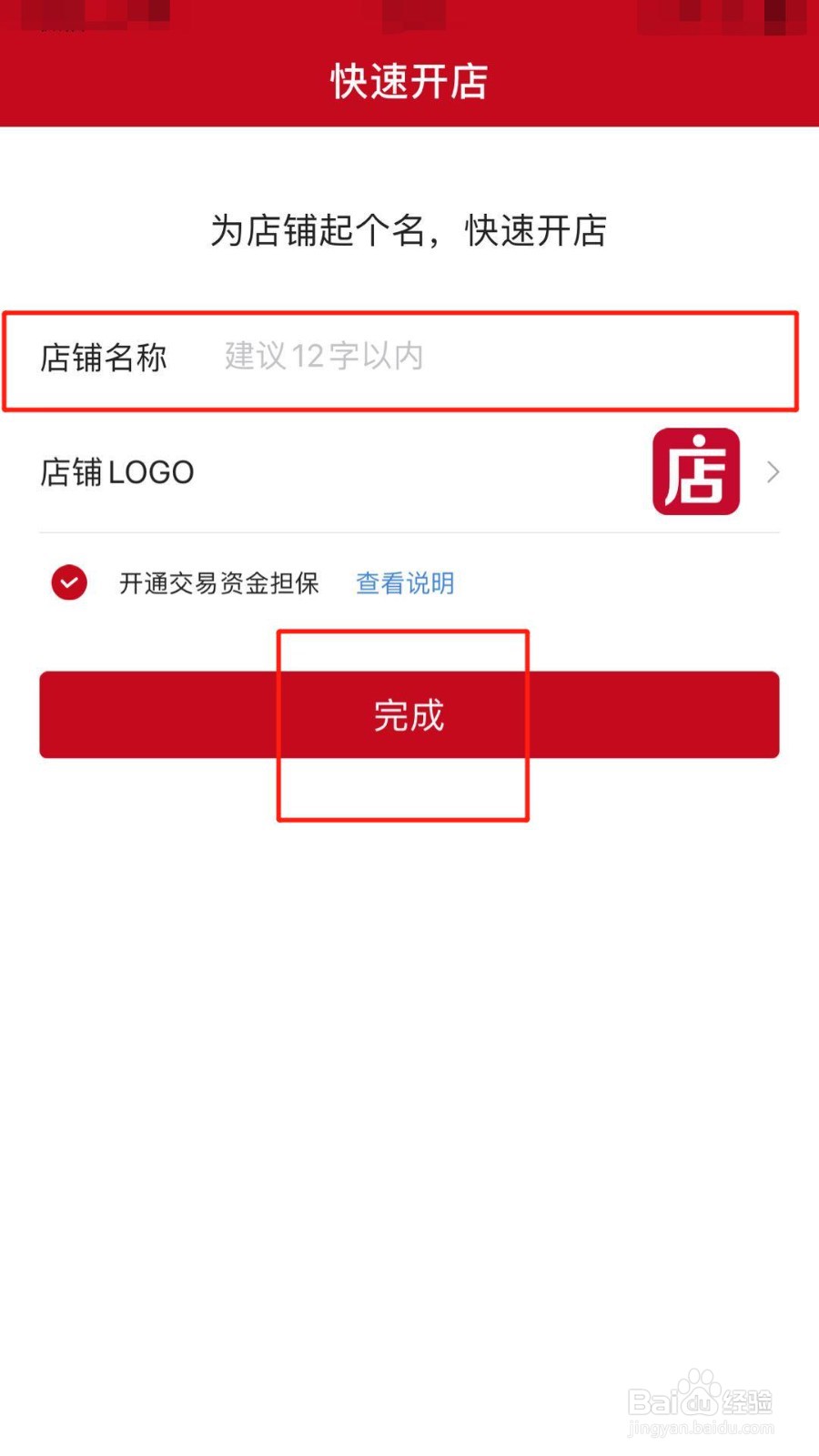This screenshot has height=1456, width=819.
Task: Enable the transaction funds guarantee checkbox
Action: [68, 582]
